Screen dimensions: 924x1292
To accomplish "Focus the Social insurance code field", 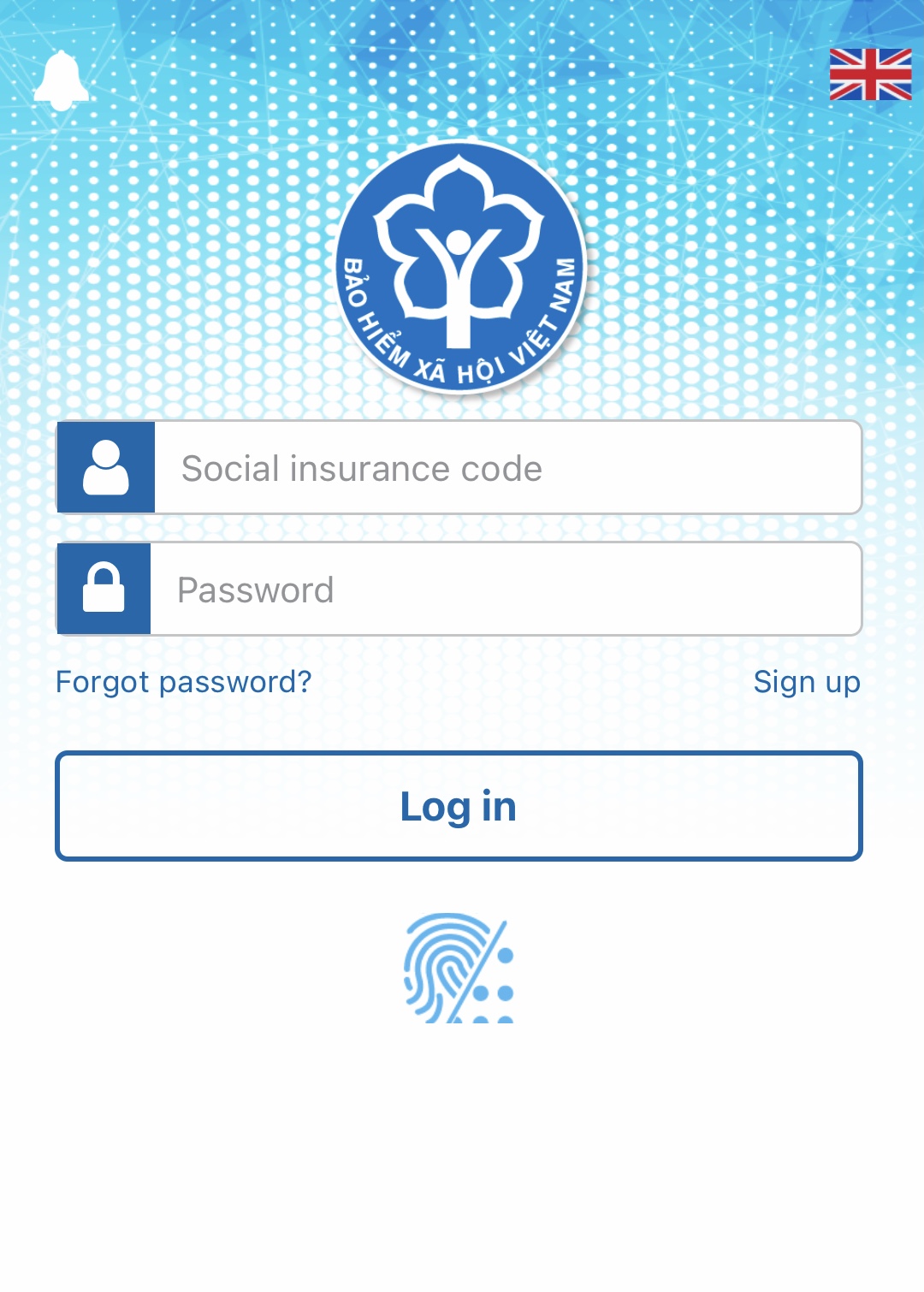I will [x=506, y=468].
